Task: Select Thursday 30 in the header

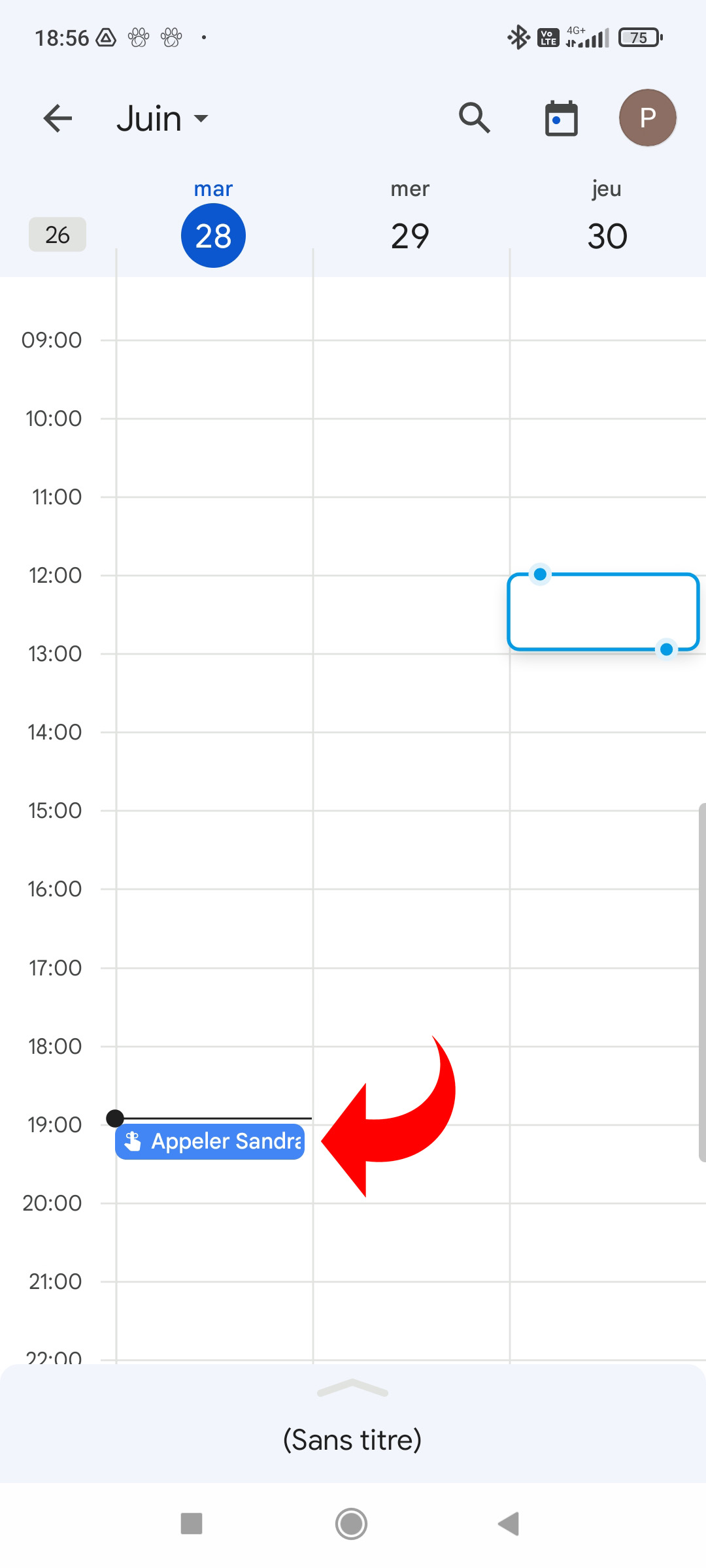Action: [x=607, y=235]
